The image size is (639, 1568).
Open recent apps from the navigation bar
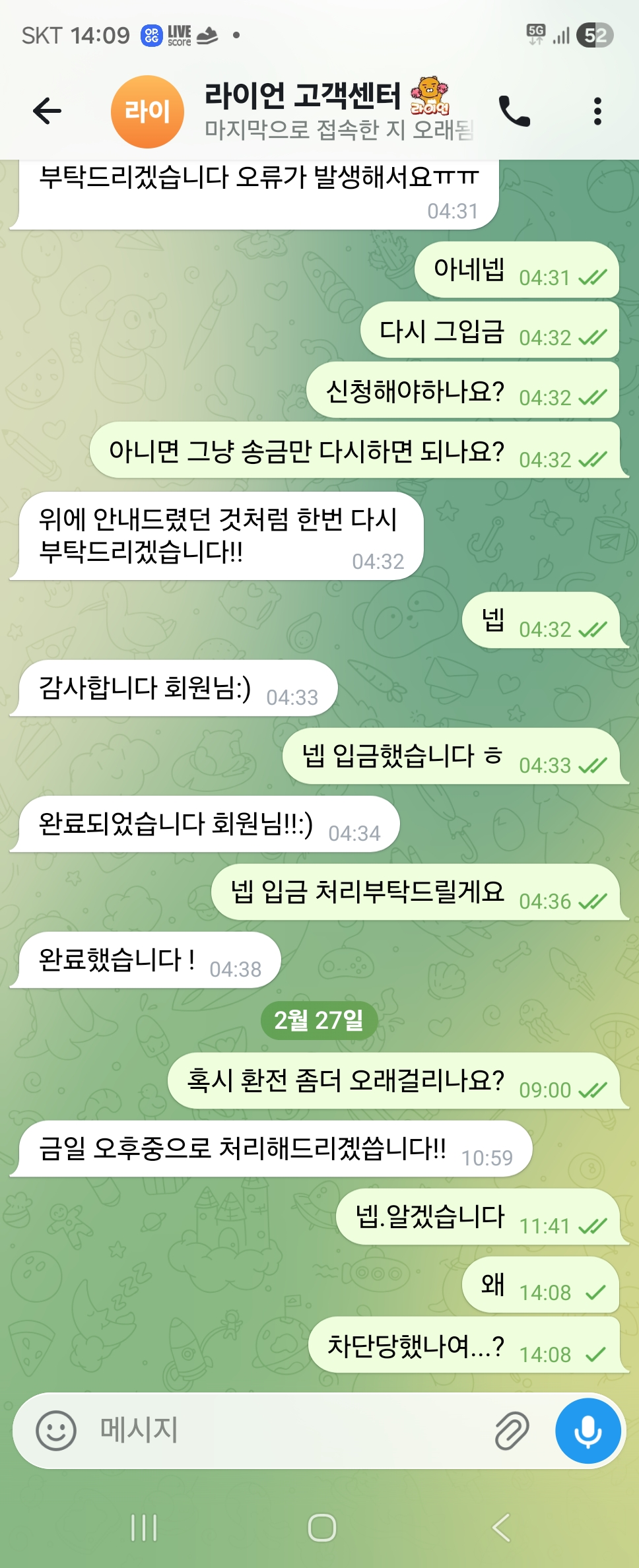tap(144, 1527)
